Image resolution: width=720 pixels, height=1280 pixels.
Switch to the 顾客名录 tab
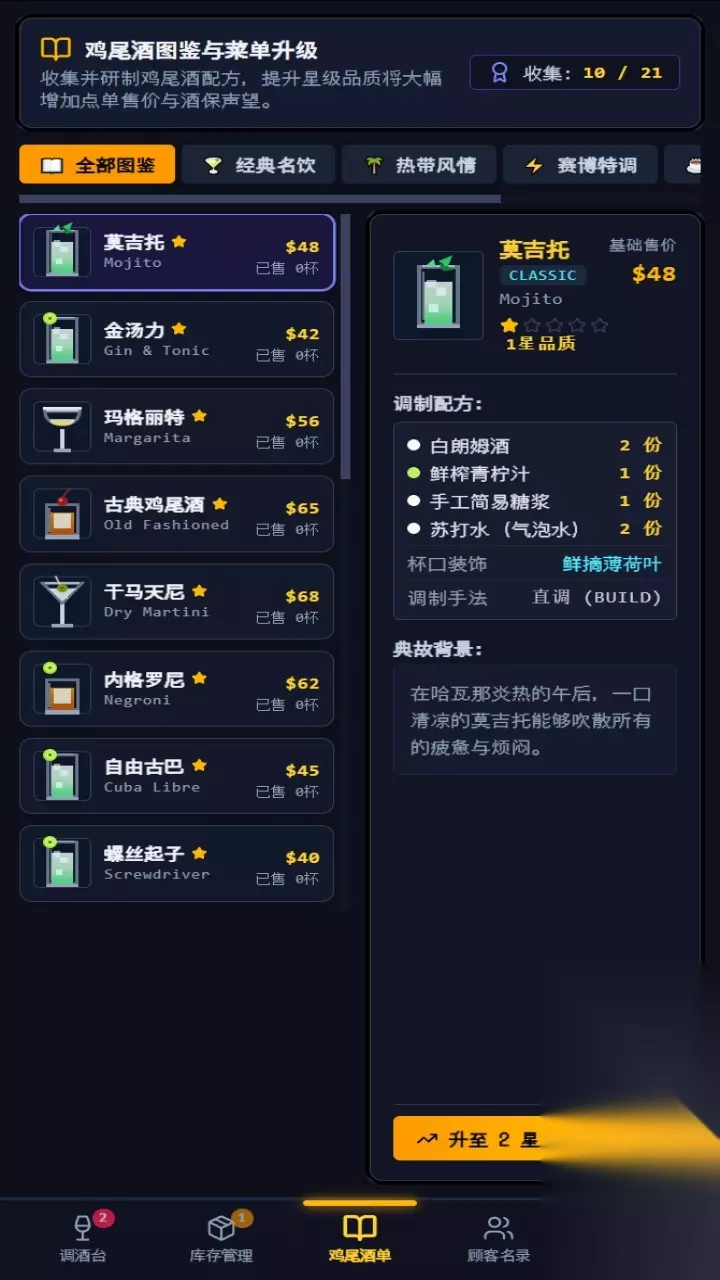pos(498,1238)
